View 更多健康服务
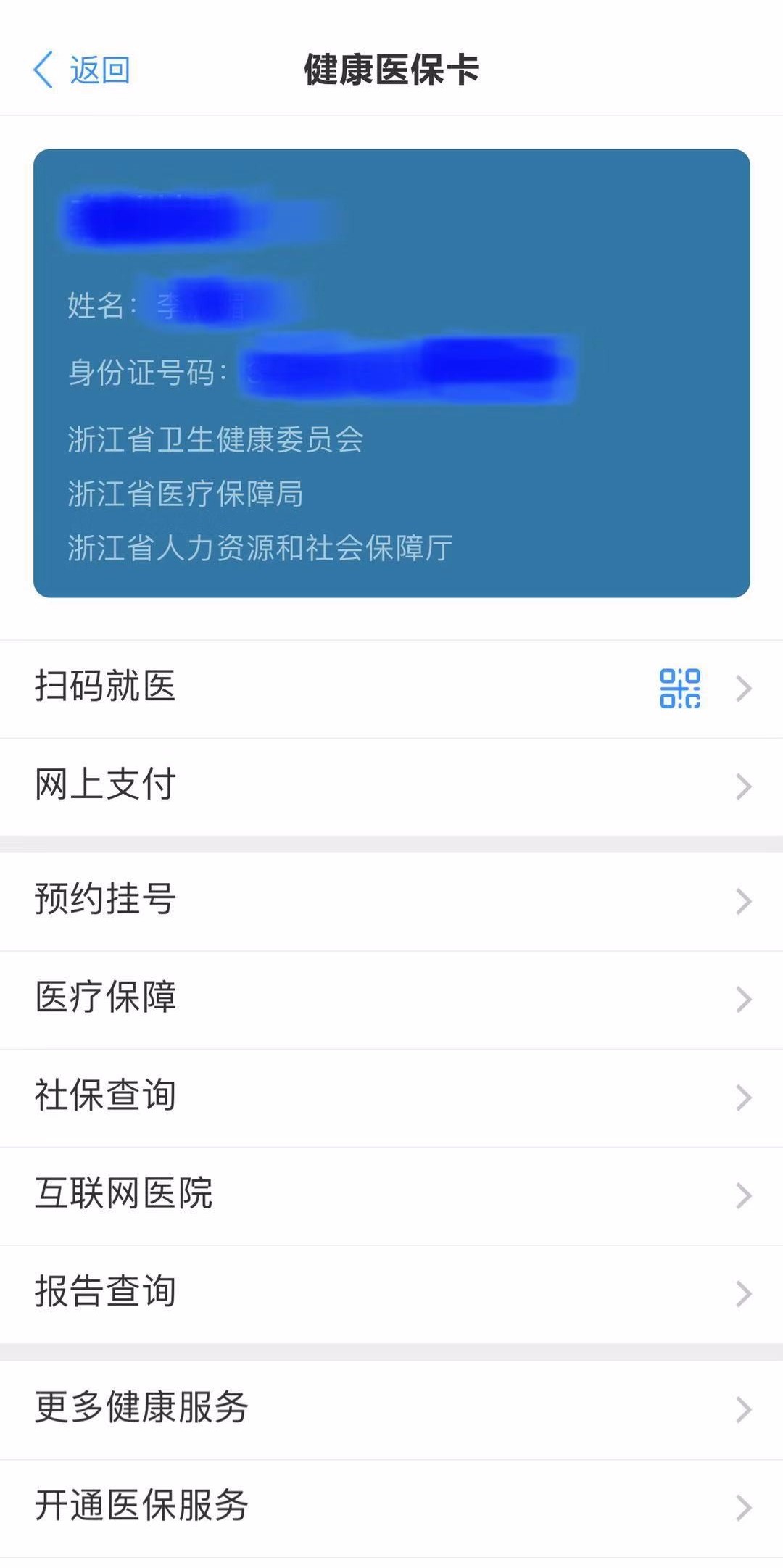Screen dimensions: 783x1568 (x=391, y=1410)
